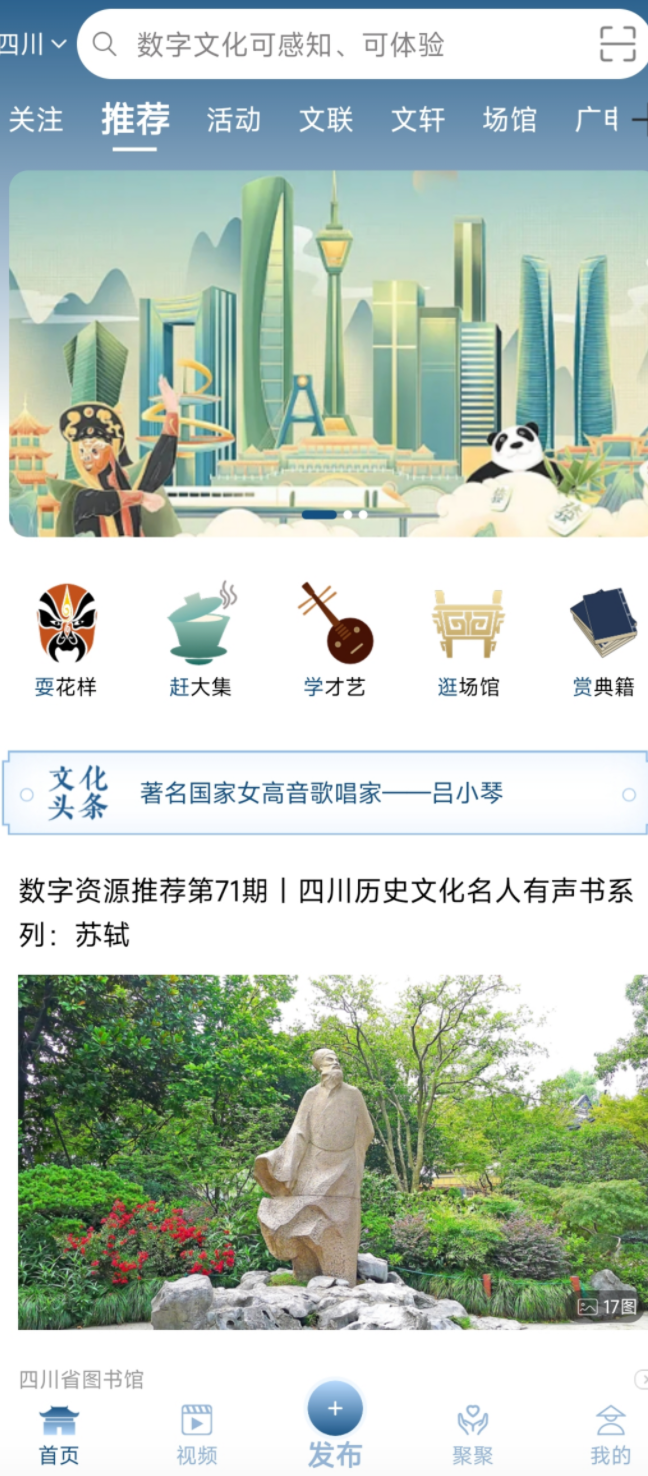Image resolution: width=648 pixels, height=1476 pixels.
Task: Open the 场馆 top tab
Action: pyautogui.click(x=510, y=120)
